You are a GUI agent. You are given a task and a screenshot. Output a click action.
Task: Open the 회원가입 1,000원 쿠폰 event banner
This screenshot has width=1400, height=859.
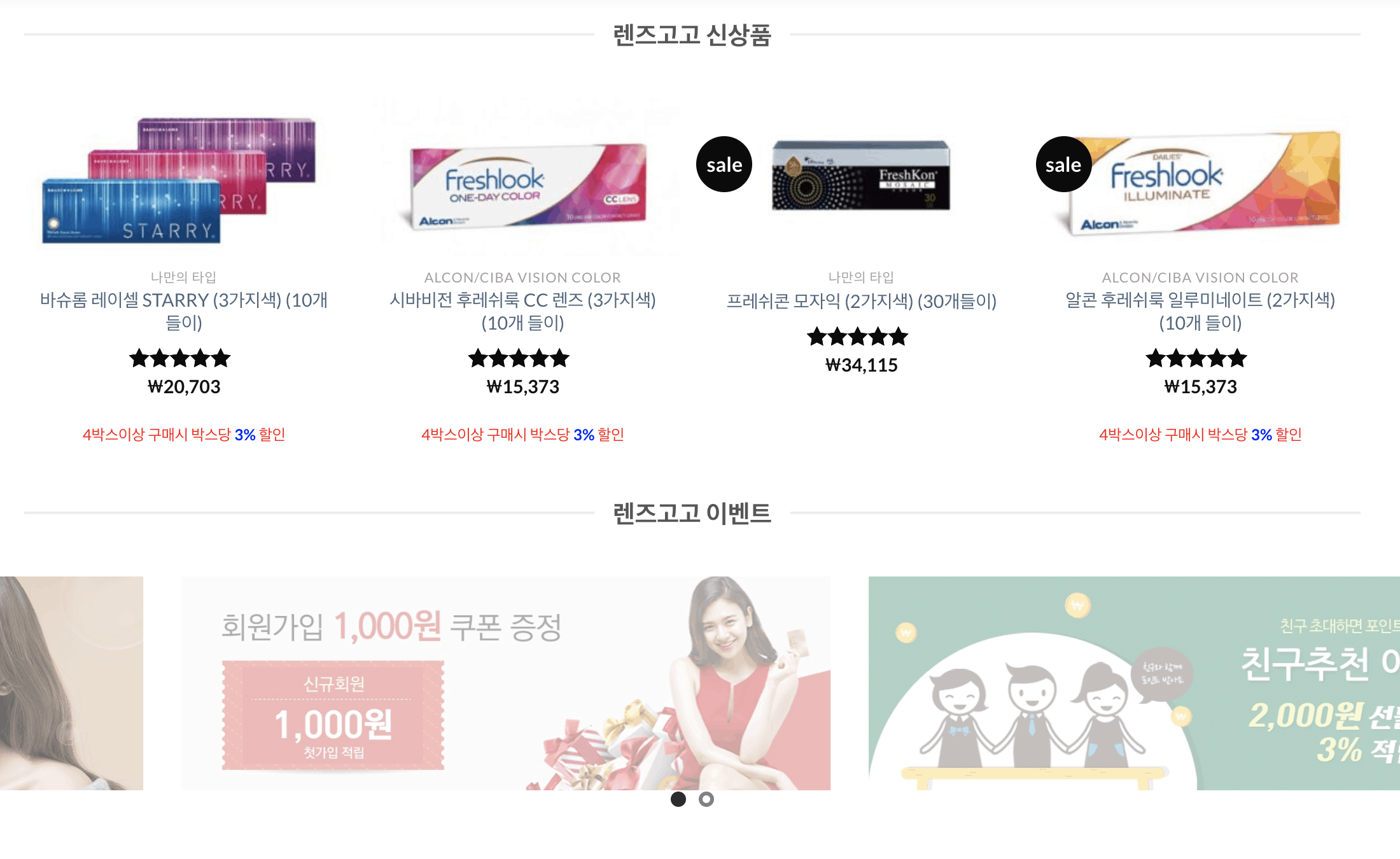click(505, 683)
